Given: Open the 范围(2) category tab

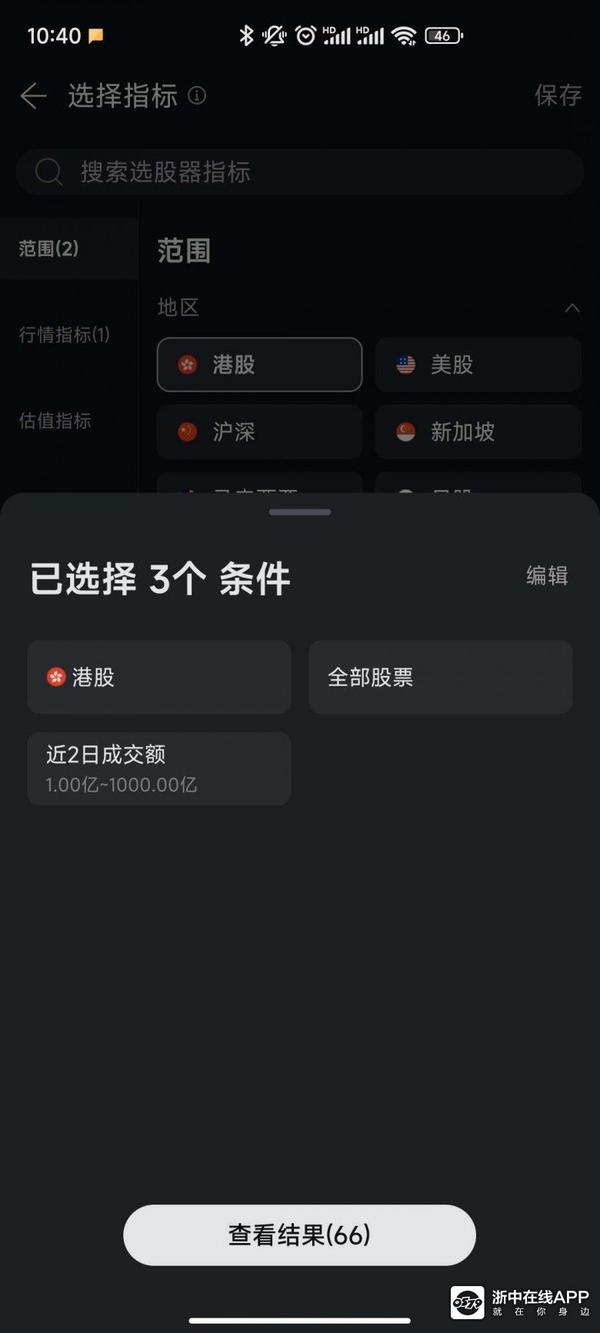Looking at the screenshot, I should click(49, 249).
